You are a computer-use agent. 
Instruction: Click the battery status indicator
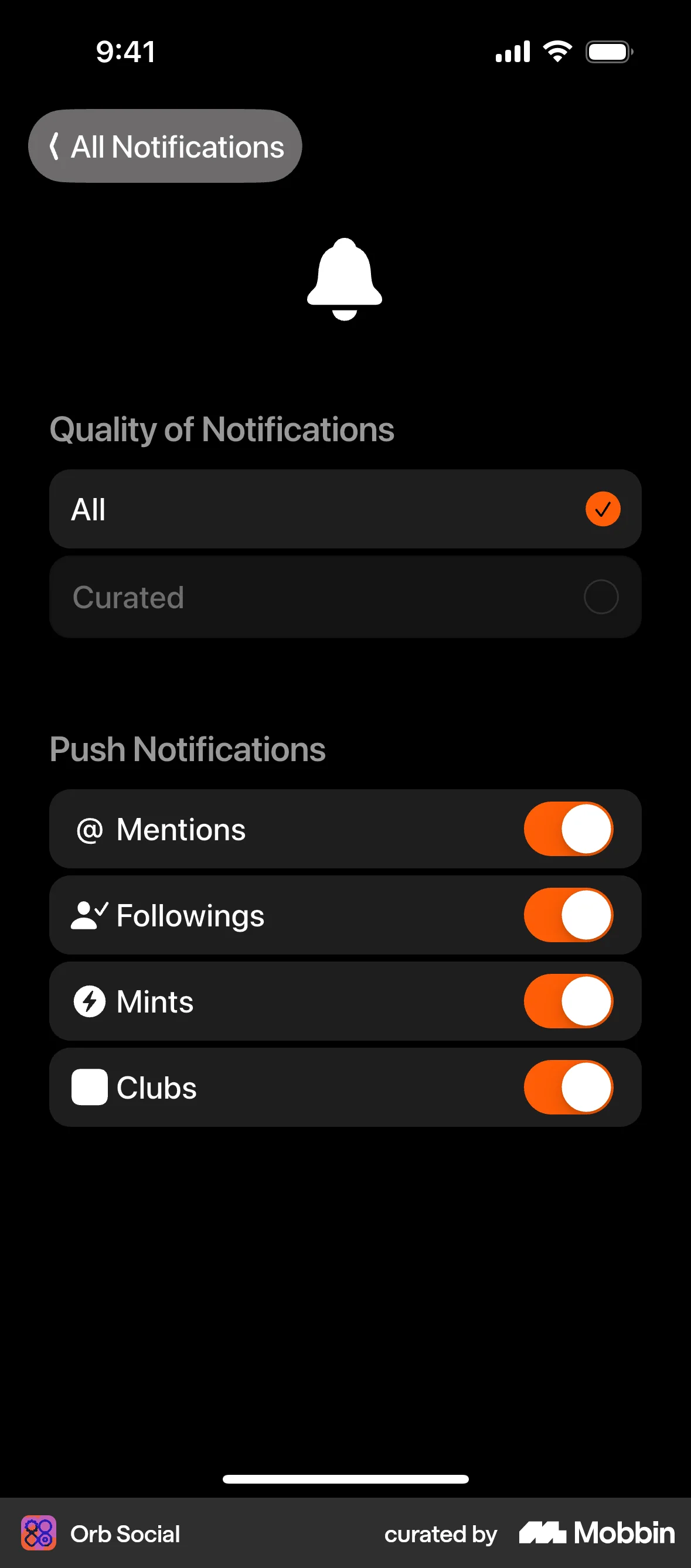(609, 51)
